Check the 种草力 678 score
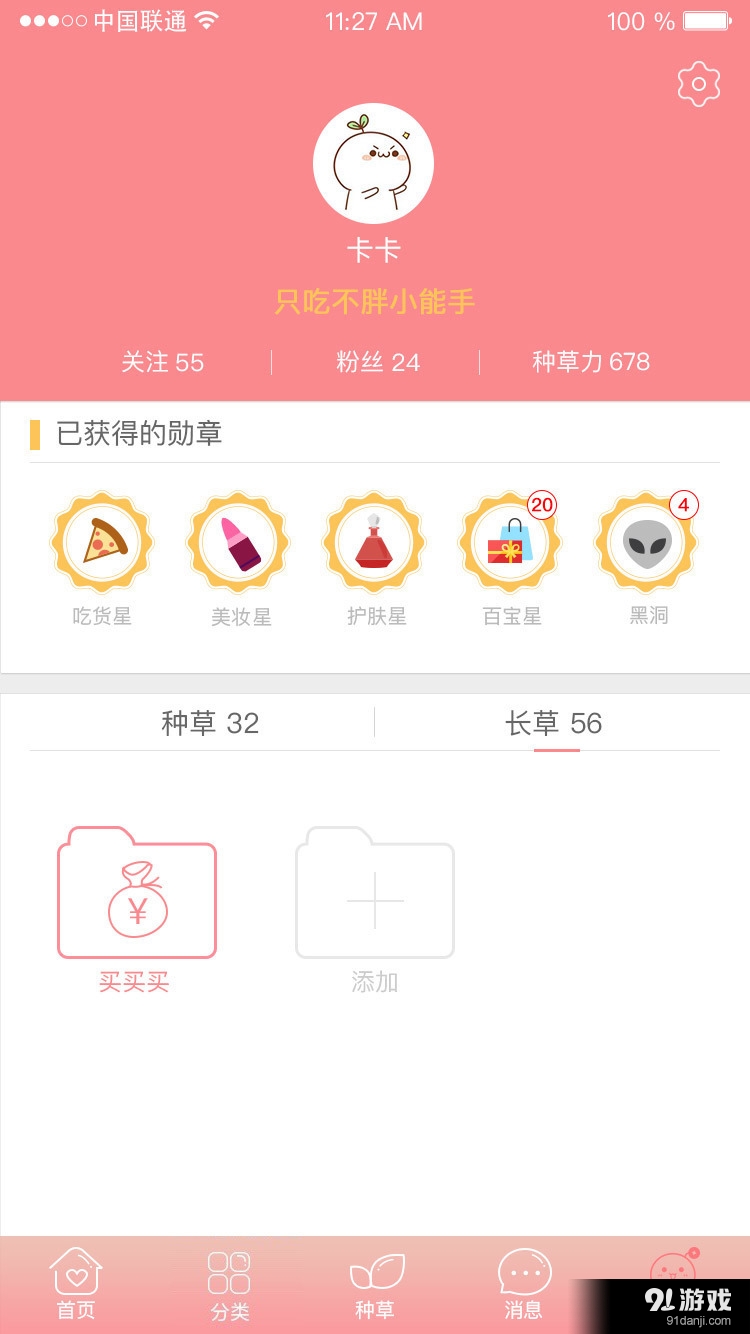 pos(592,362)
